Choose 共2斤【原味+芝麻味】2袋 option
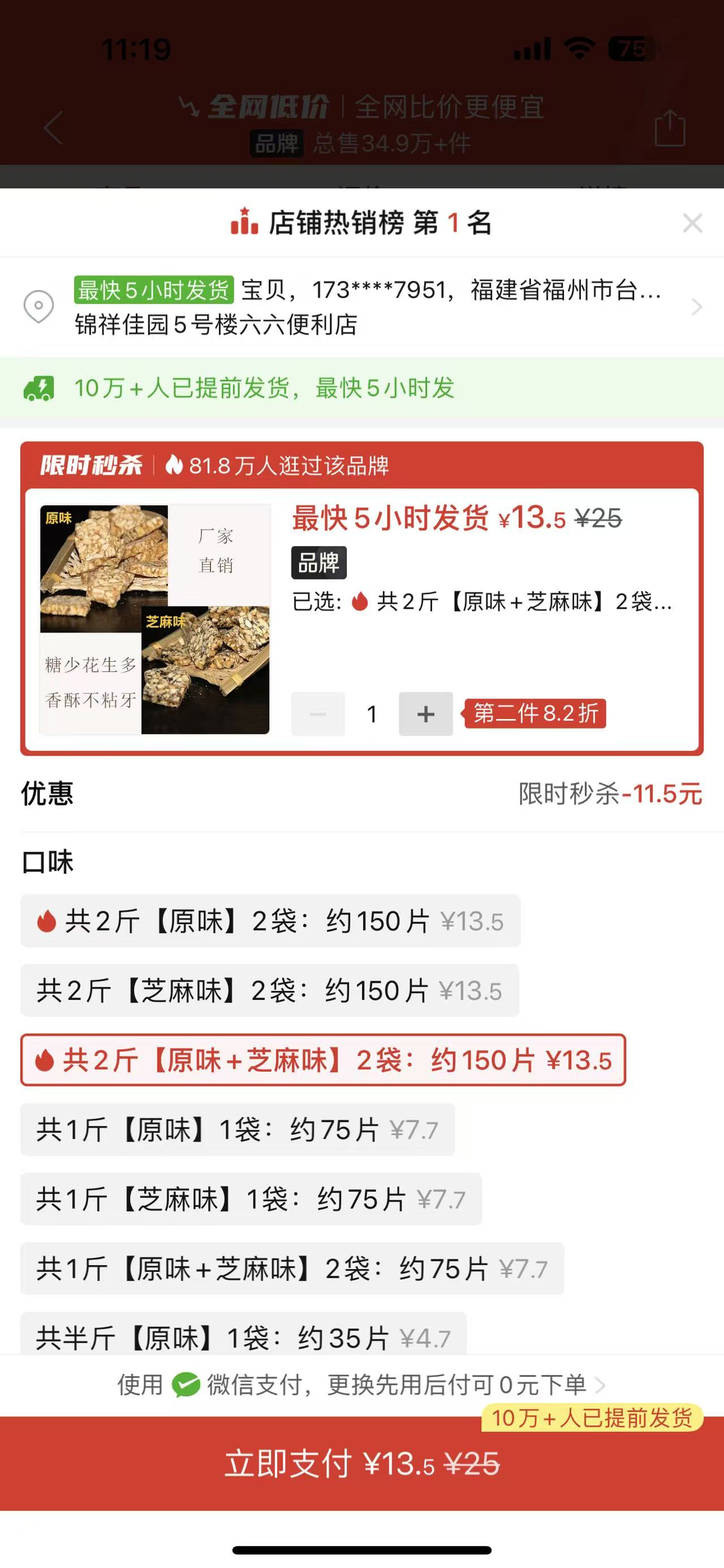The height and width of the screenshot is (1568, 724). click(323, 1060)
